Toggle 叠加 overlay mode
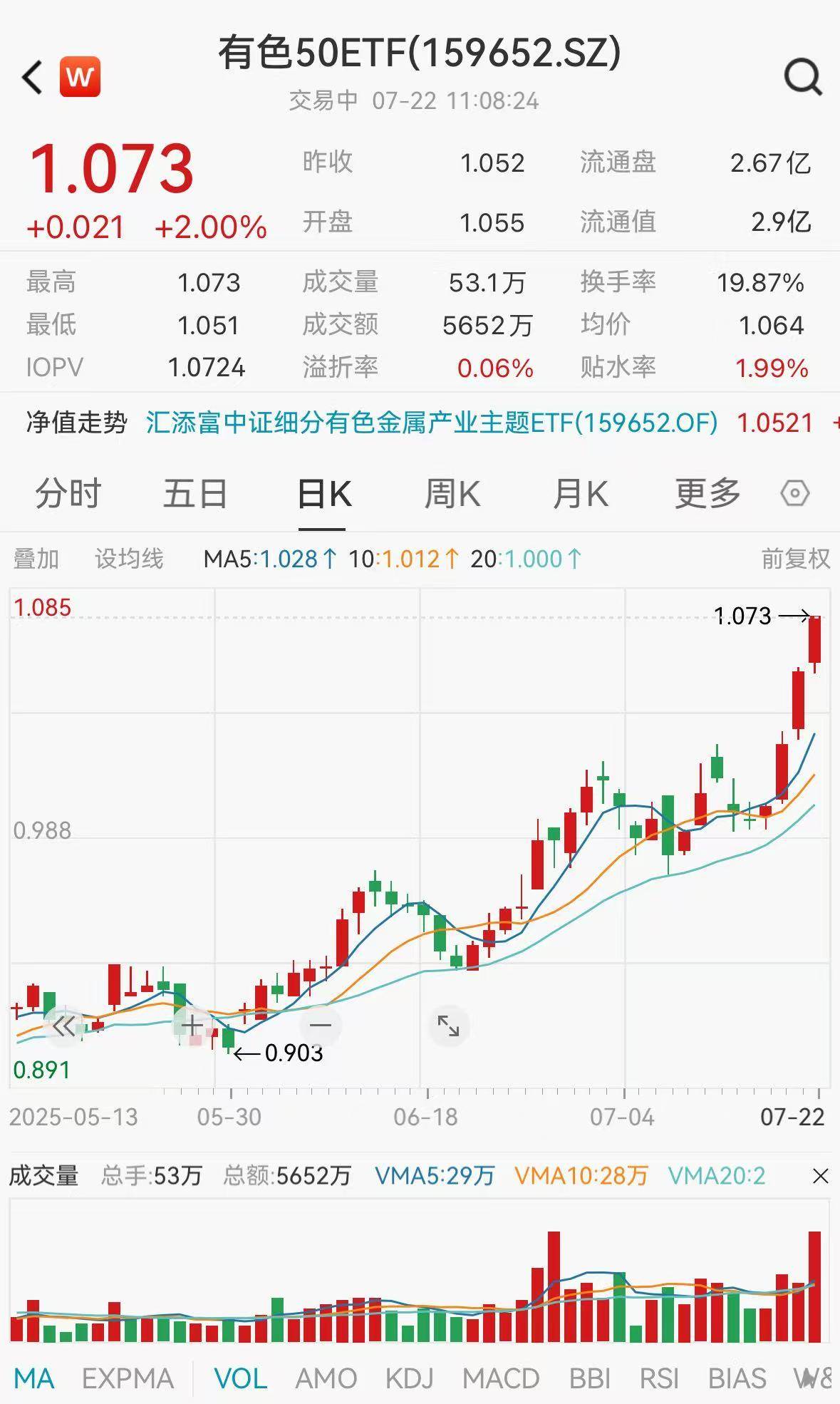This screenshot has height=1404, width=840. tap(36, 560)
